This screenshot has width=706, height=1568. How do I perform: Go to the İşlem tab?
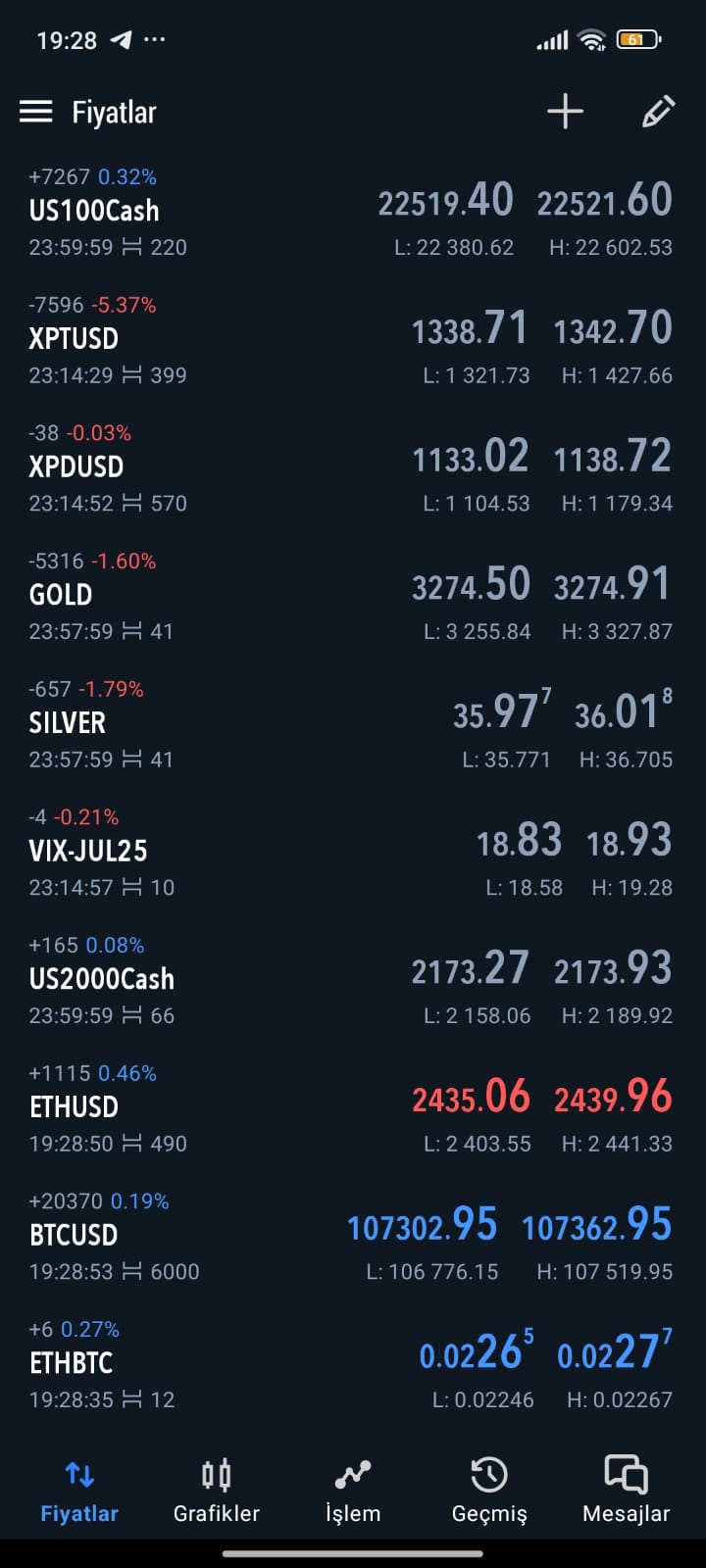pyautogui.click(x=353, y=1490)
